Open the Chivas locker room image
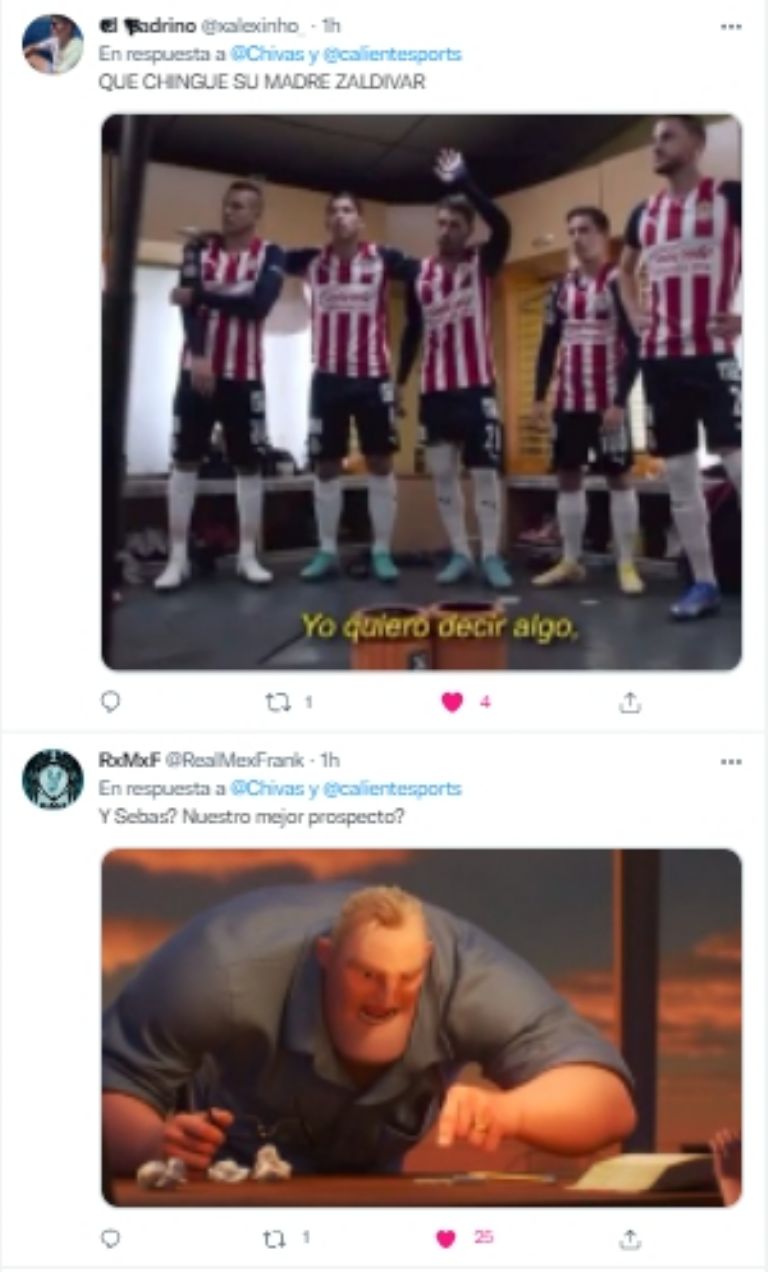The height and width of the screenshot is (1272, 768). 421,392
